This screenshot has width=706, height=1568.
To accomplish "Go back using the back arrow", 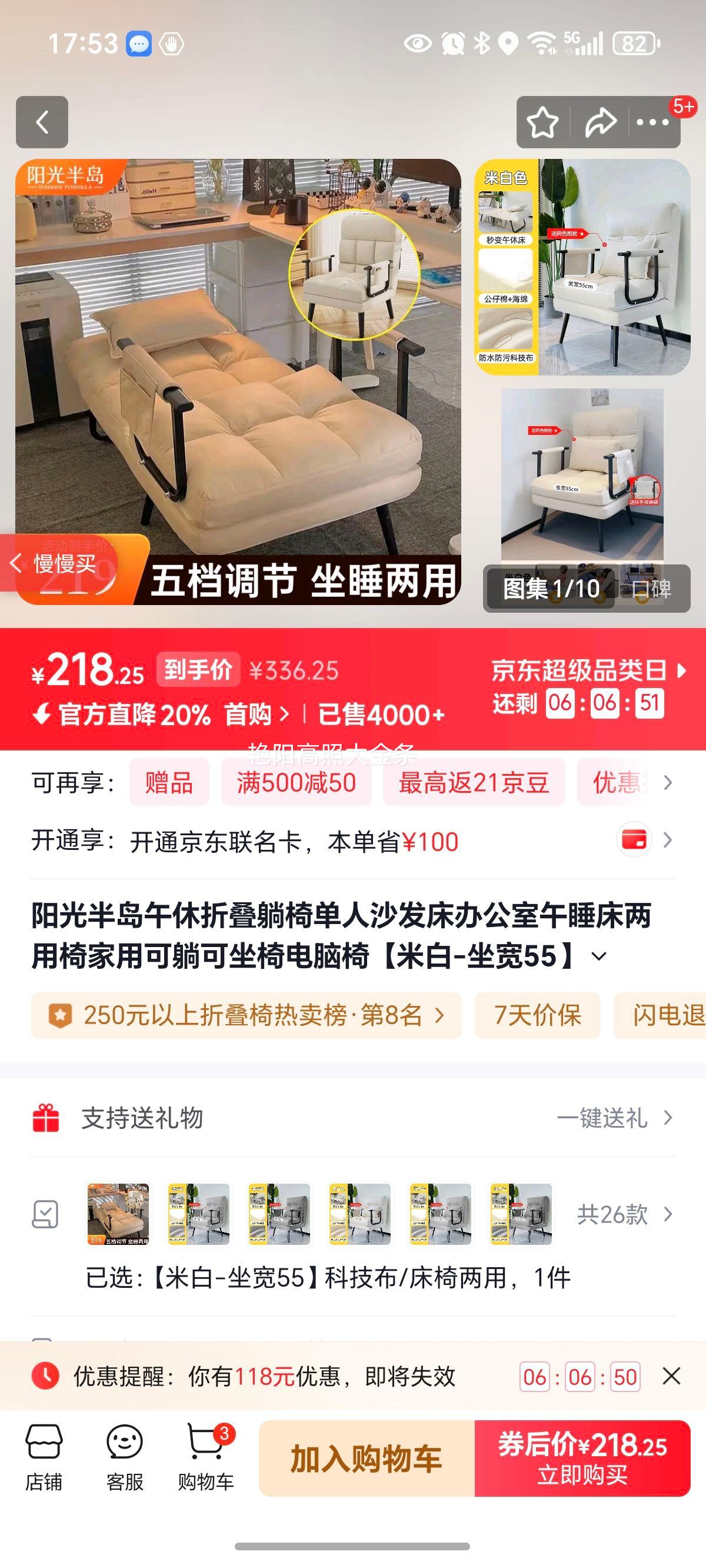I will pos(41,122).
